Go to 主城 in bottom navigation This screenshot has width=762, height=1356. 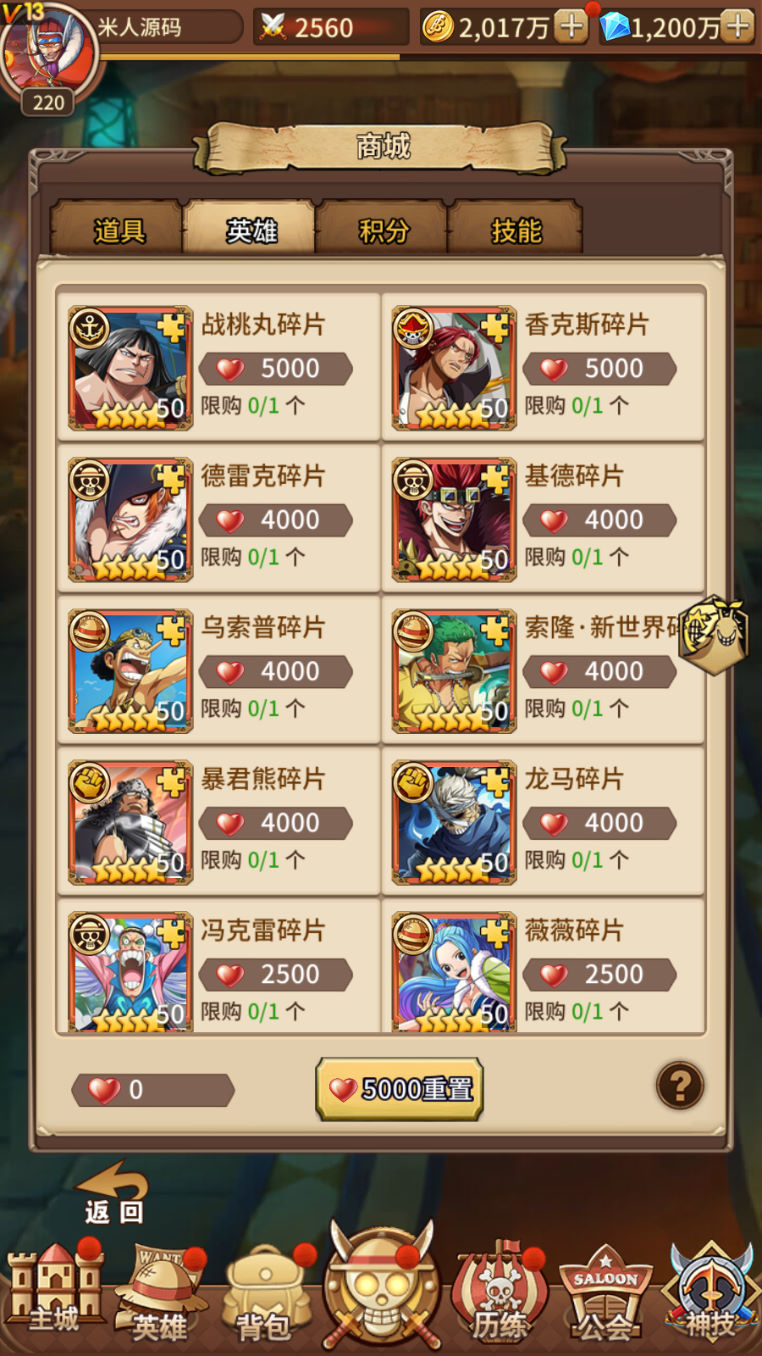click(55, 1291)
